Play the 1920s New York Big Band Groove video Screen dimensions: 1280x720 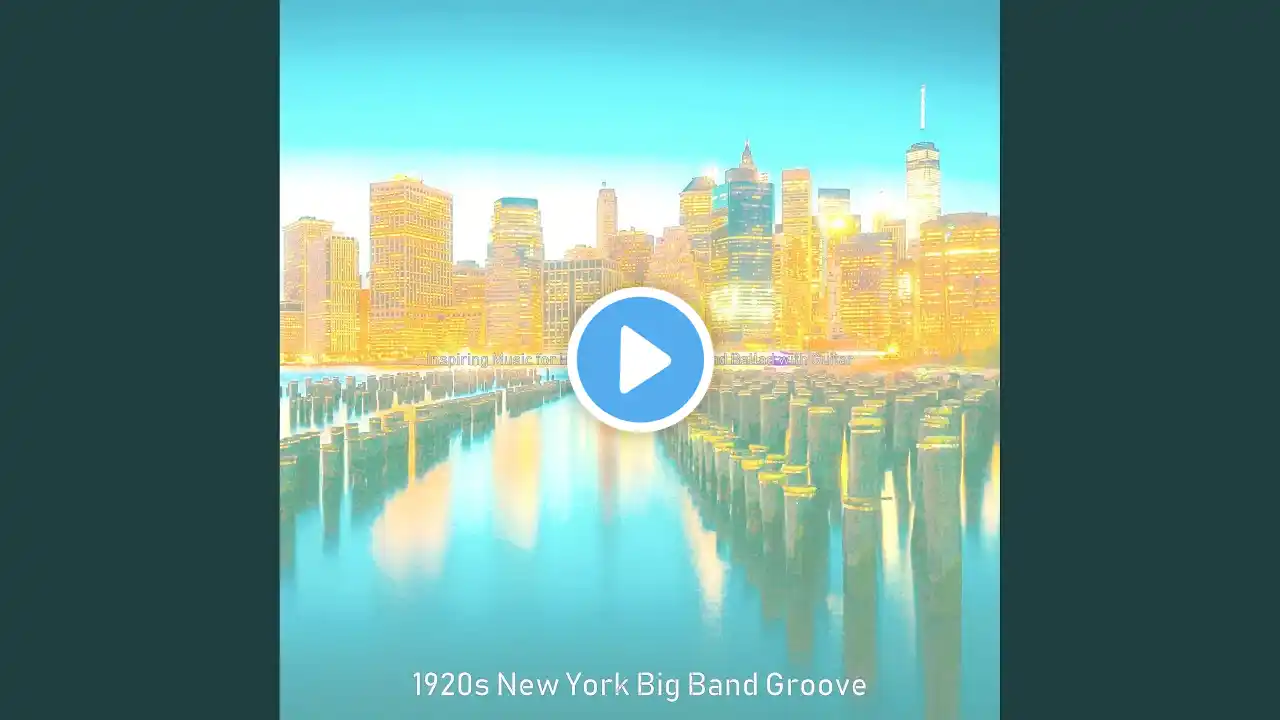pos(640,360)
